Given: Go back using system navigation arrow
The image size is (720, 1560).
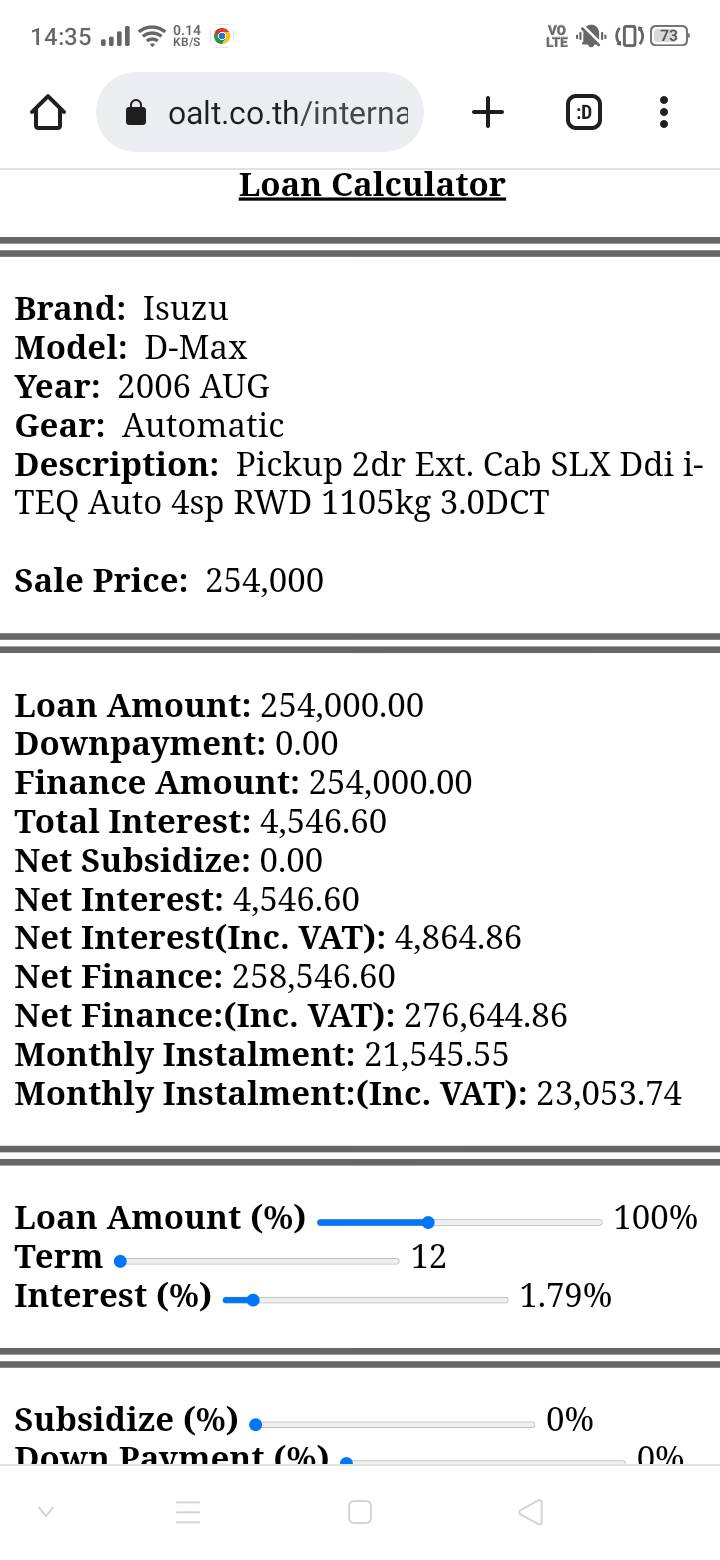Looking at the screenshot, I should click(531, 1511).
